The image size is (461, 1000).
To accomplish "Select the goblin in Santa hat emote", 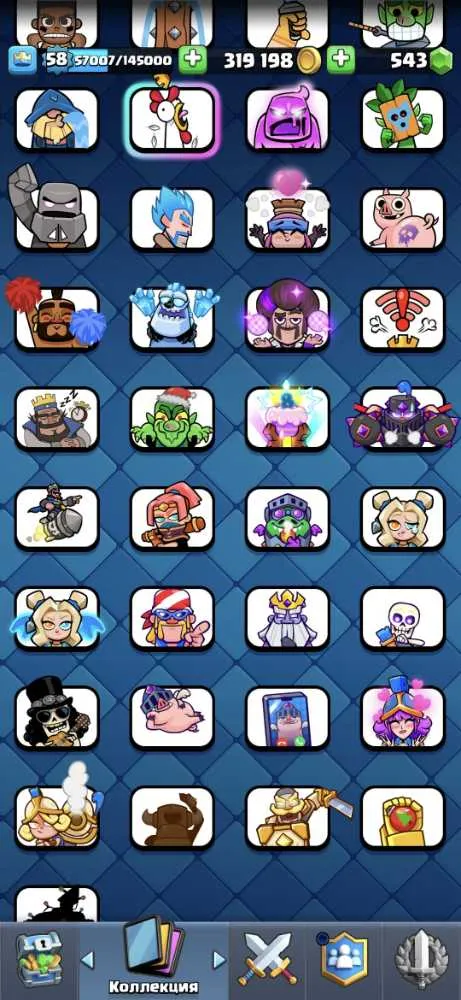I will (173, 418).
